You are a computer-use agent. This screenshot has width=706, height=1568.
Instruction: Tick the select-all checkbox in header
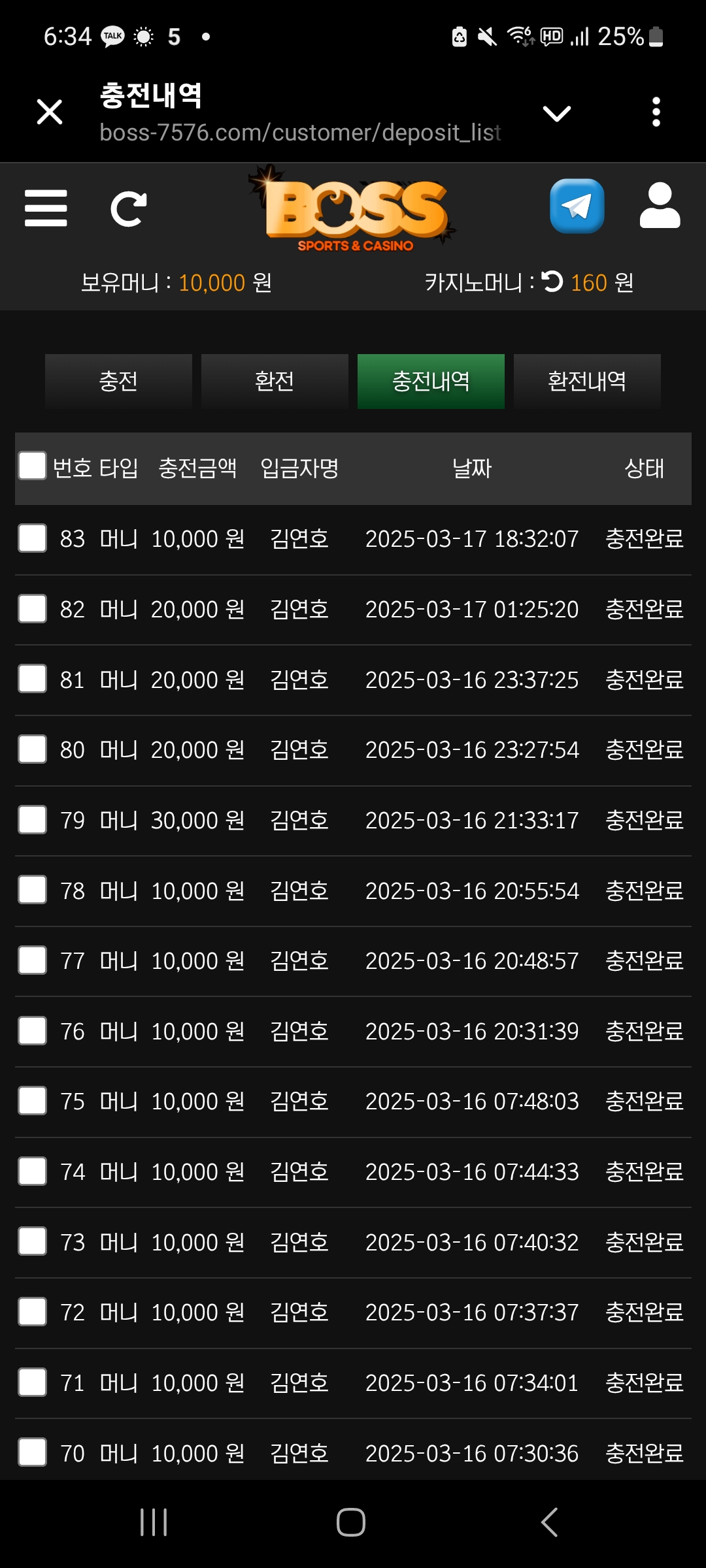click(32, 466)
